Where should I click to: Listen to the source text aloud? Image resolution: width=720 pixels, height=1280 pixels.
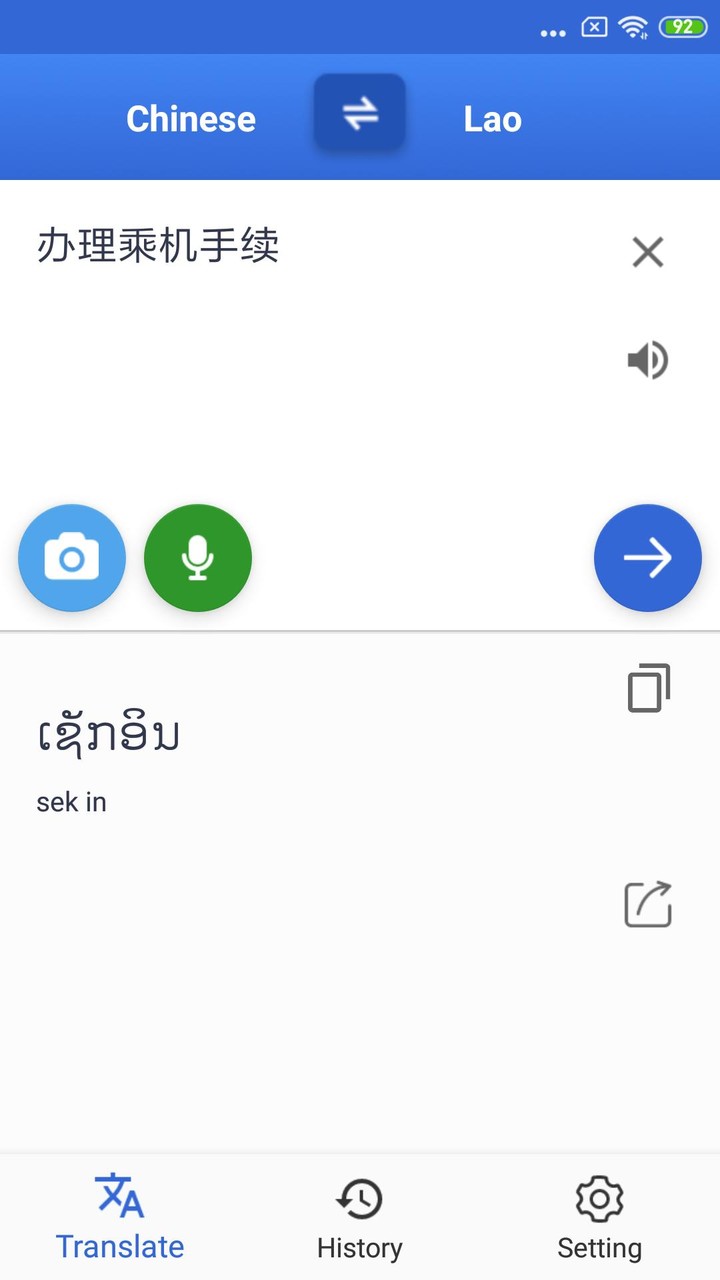(x=648, y=360)
